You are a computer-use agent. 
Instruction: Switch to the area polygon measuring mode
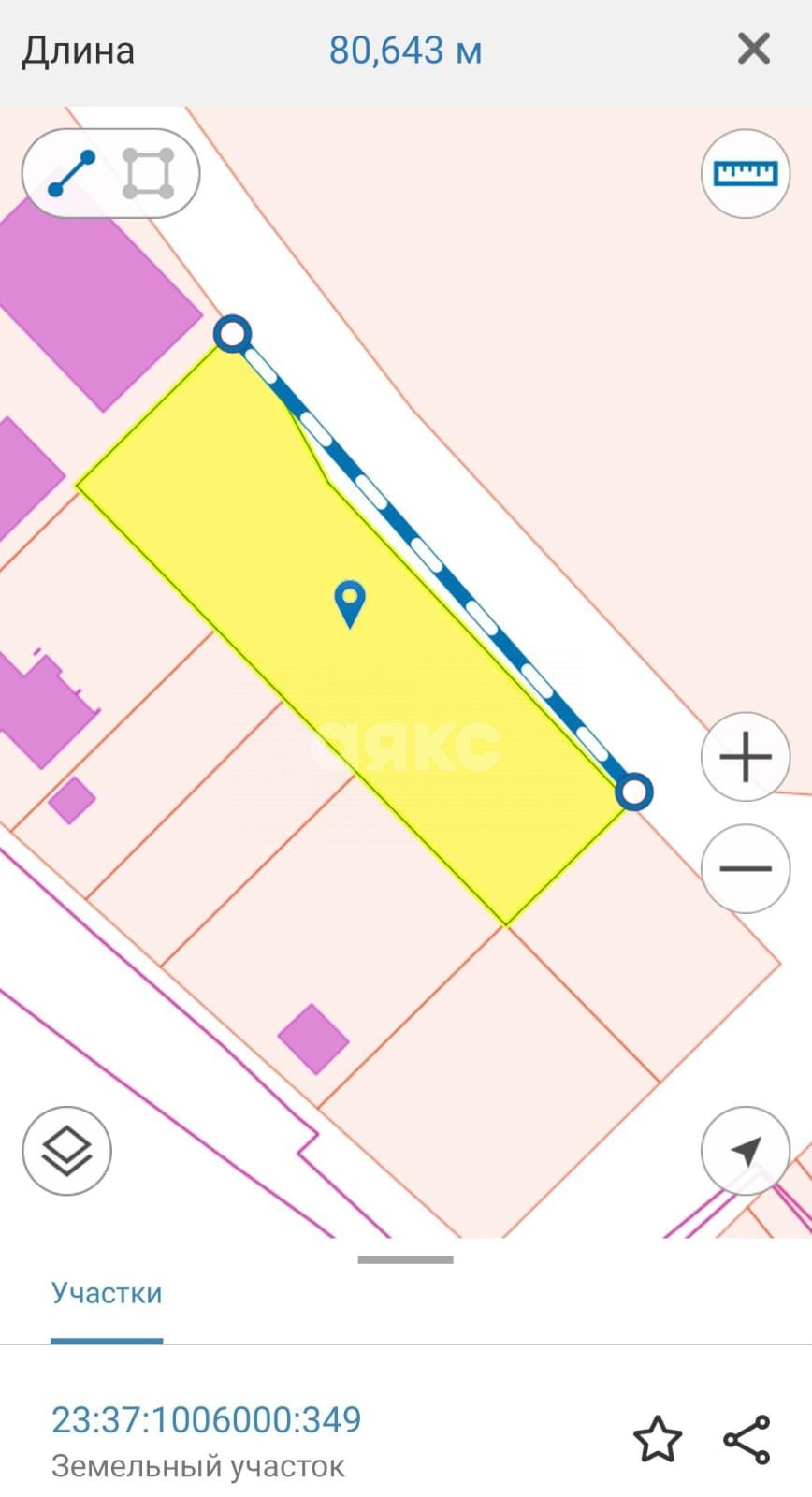click(148, 174)
